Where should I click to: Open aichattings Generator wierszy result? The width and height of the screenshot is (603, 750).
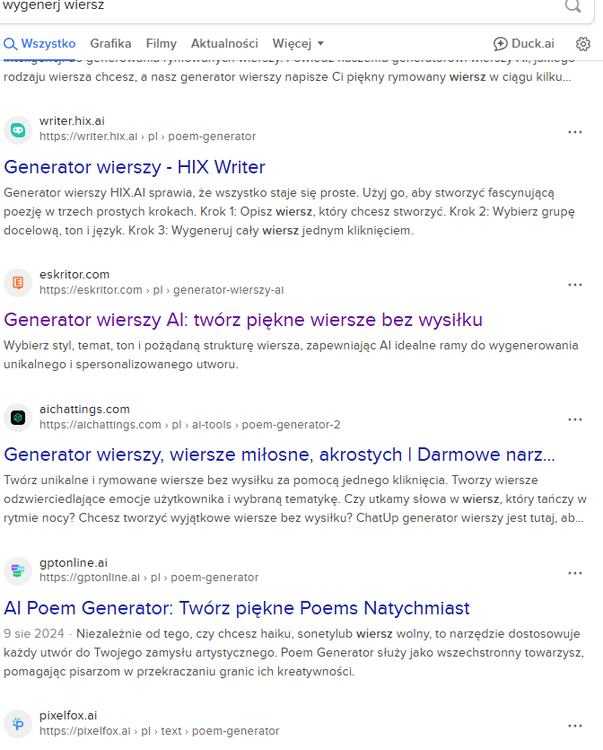(x=279, y=455)
